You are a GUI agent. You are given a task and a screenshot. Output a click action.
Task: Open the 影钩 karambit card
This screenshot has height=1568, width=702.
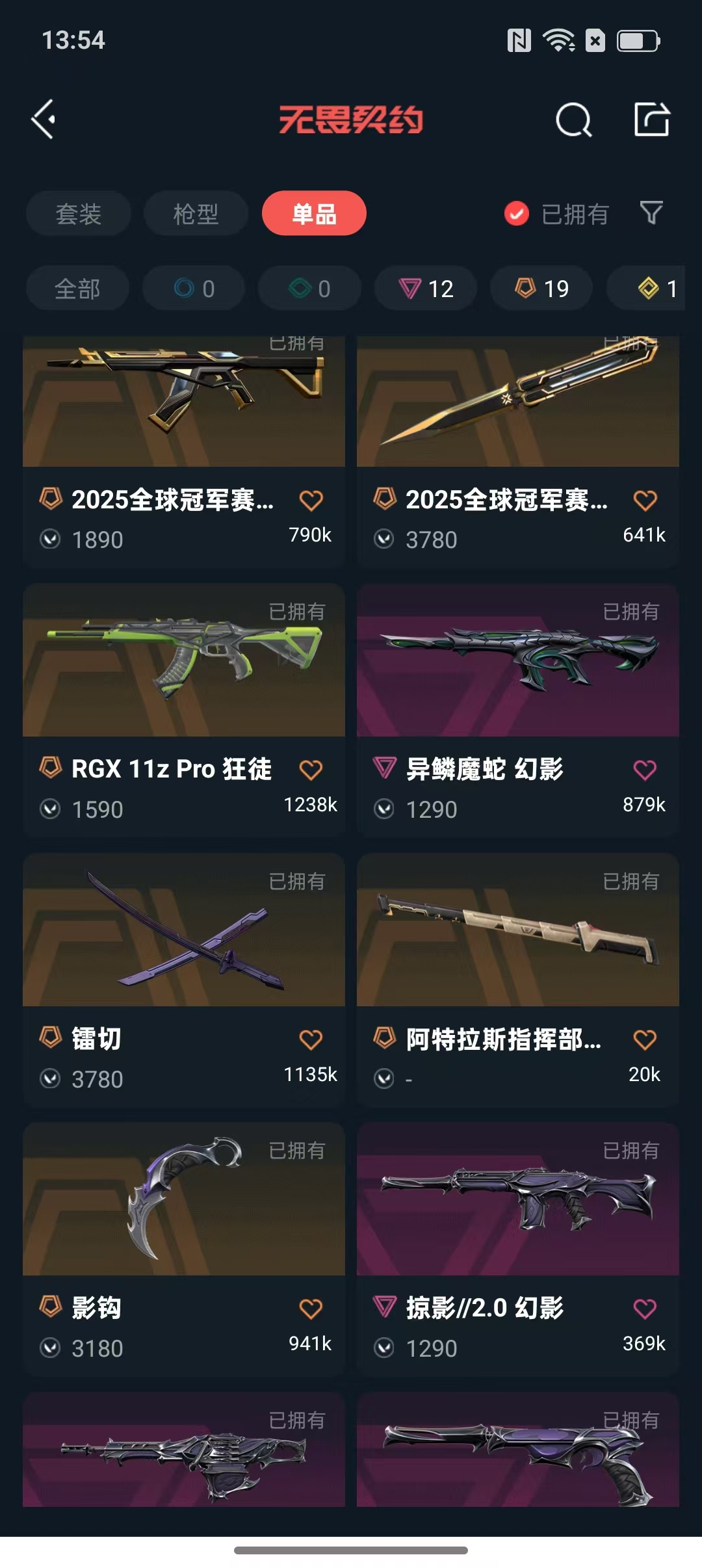point(184,1248)
